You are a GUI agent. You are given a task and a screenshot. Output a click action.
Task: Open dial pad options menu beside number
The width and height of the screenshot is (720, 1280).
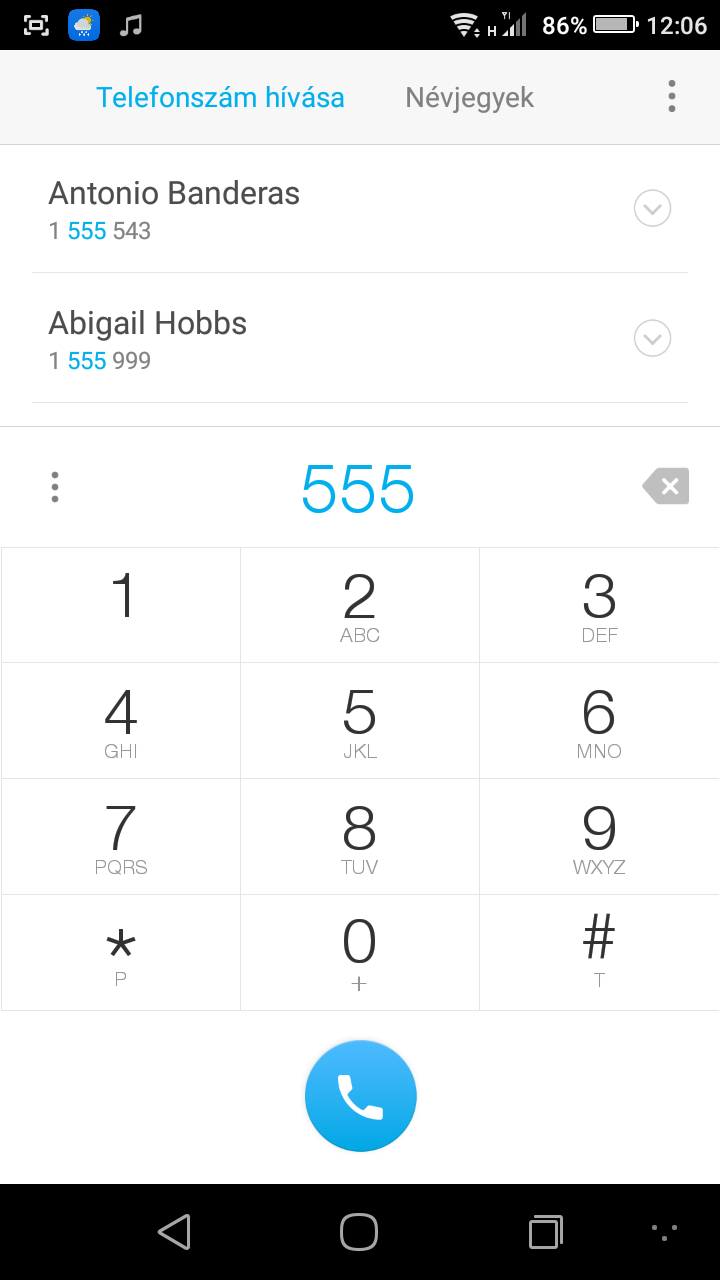click(x=55, y=487)
